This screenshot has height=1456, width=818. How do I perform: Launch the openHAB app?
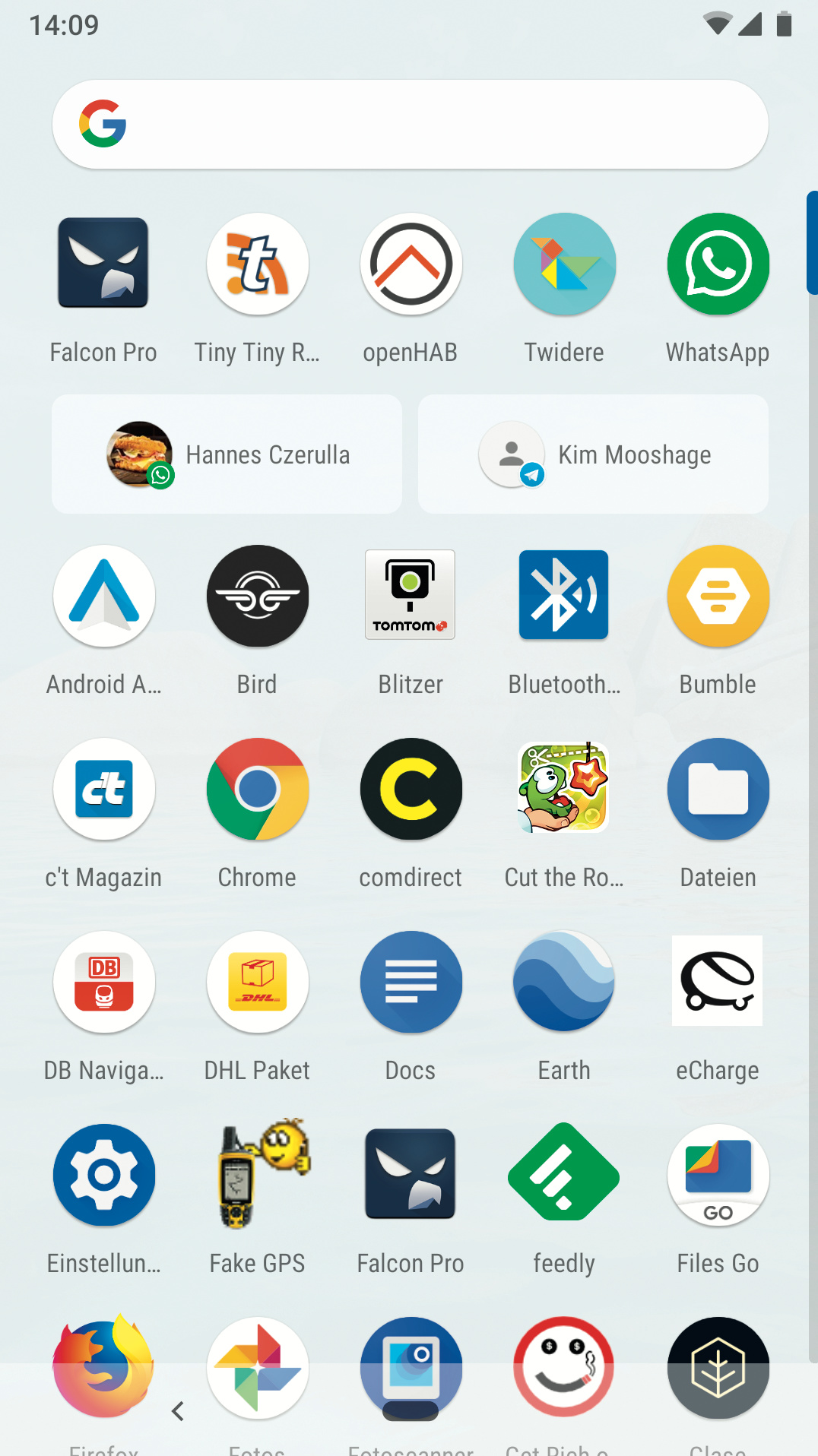(x=411, y=264)
